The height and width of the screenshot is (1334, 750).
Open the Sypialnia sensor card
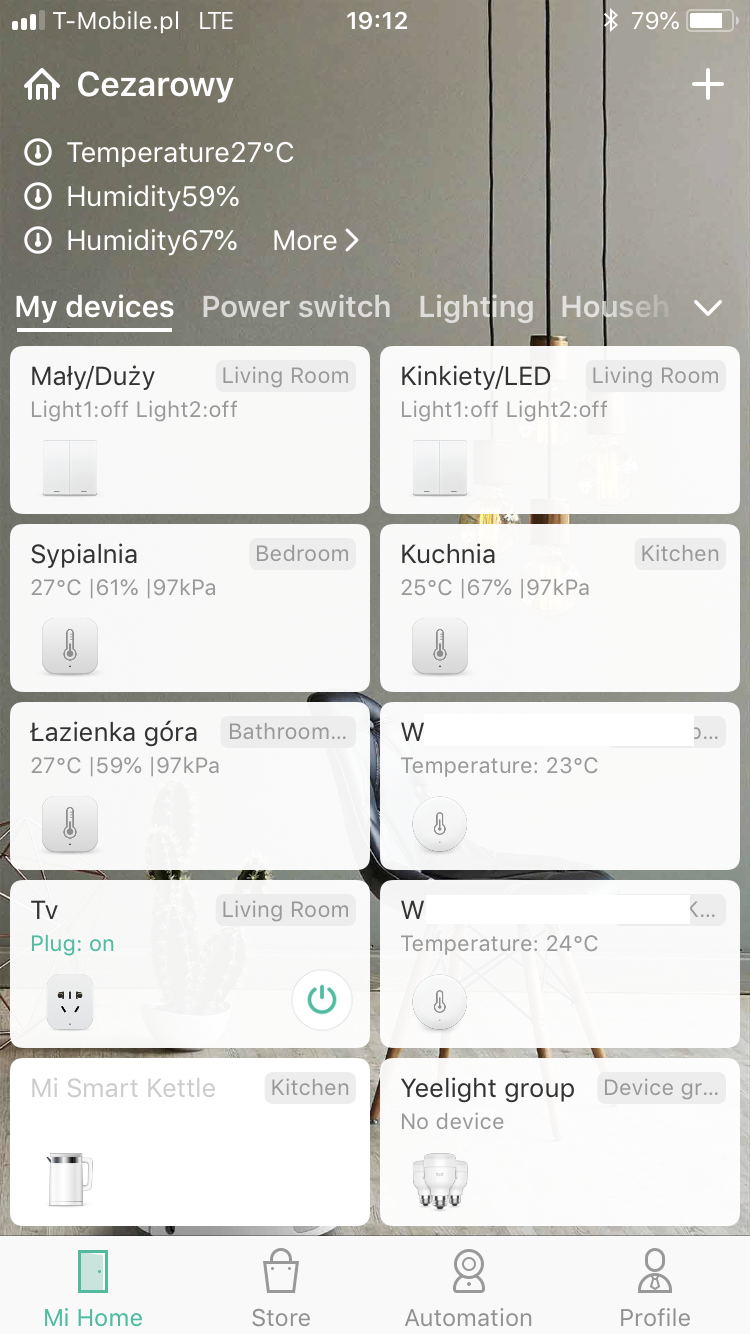coord(190,608)
